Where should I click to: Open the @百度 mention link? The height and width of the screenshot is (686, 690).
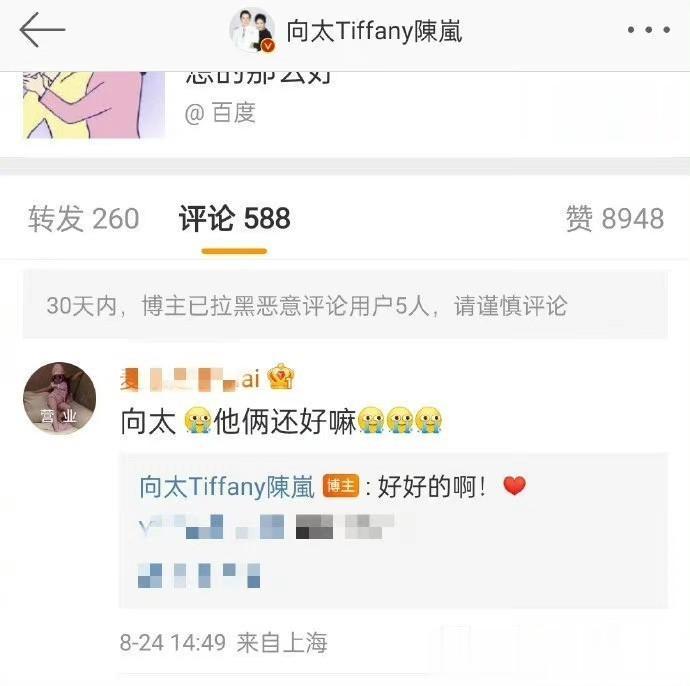220,113
